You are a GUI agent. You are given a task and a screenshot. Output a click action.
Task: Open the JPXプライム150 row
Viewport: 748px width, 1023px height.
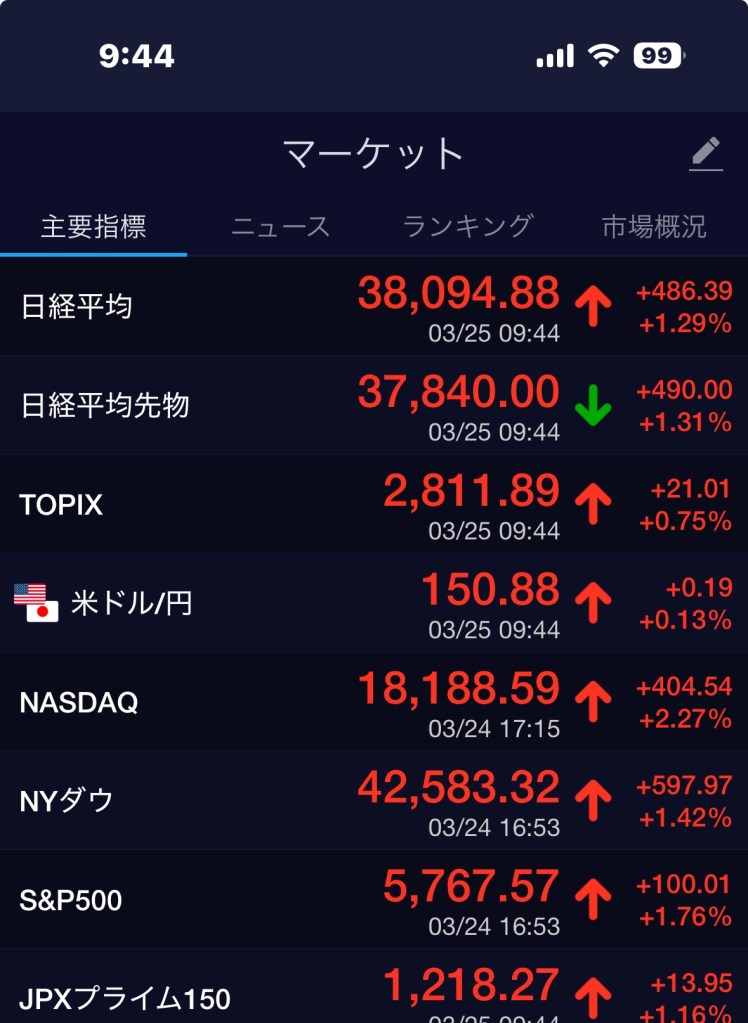(374, 992)
